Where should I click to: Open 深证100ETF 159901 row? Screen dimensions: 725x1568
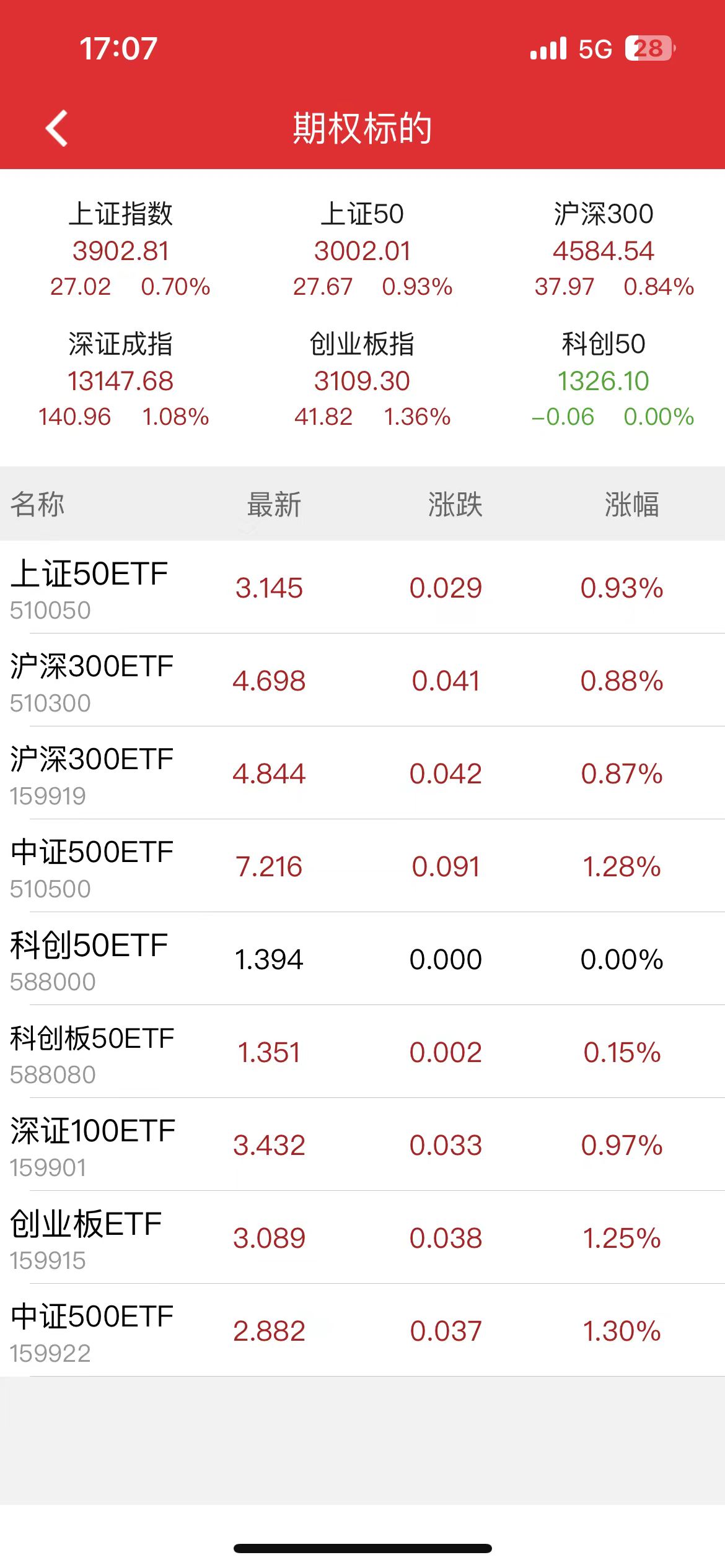click(x=362, y=1145)
